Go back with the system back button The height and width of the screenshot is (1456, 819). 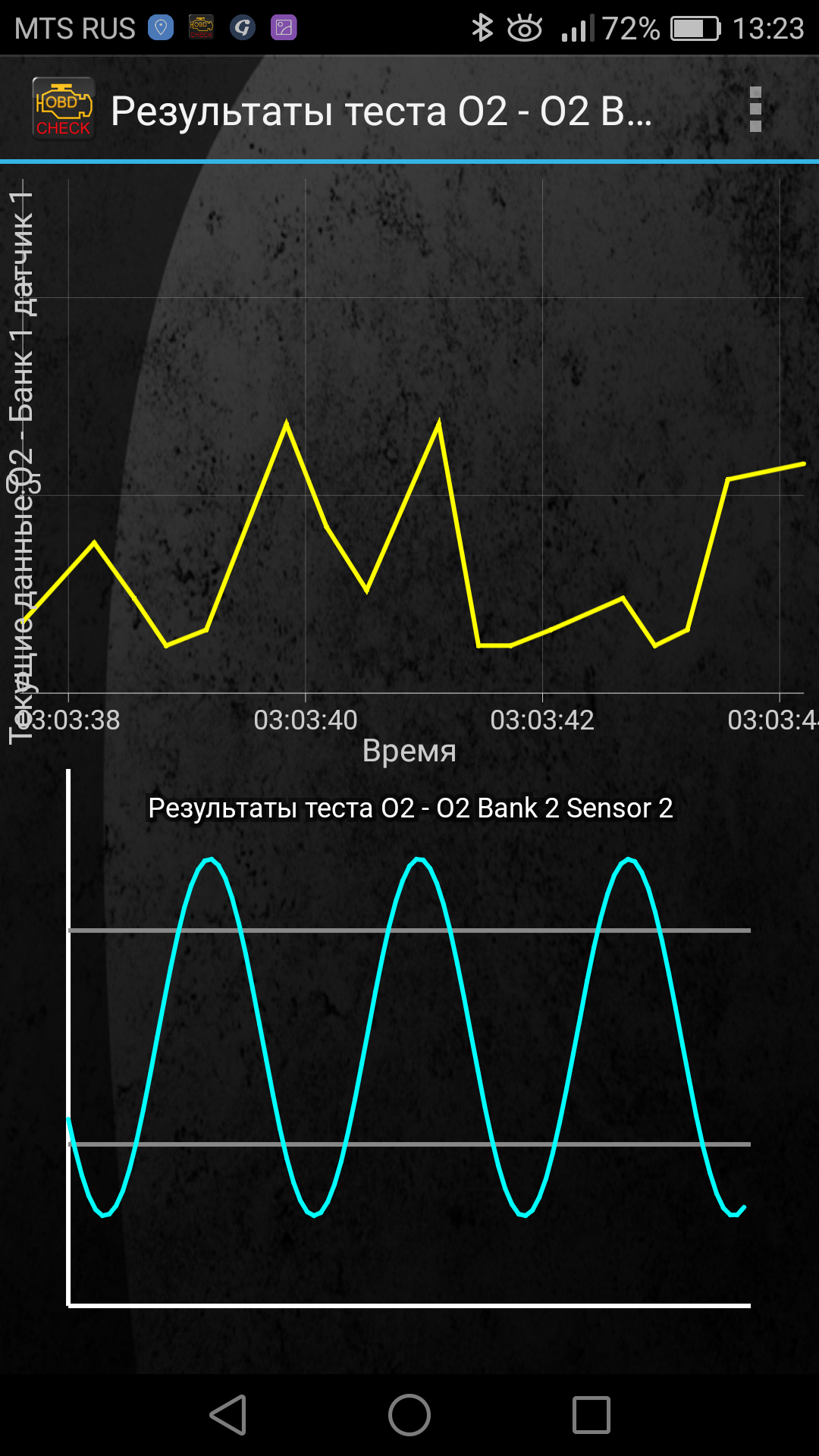coord(228,1415)
